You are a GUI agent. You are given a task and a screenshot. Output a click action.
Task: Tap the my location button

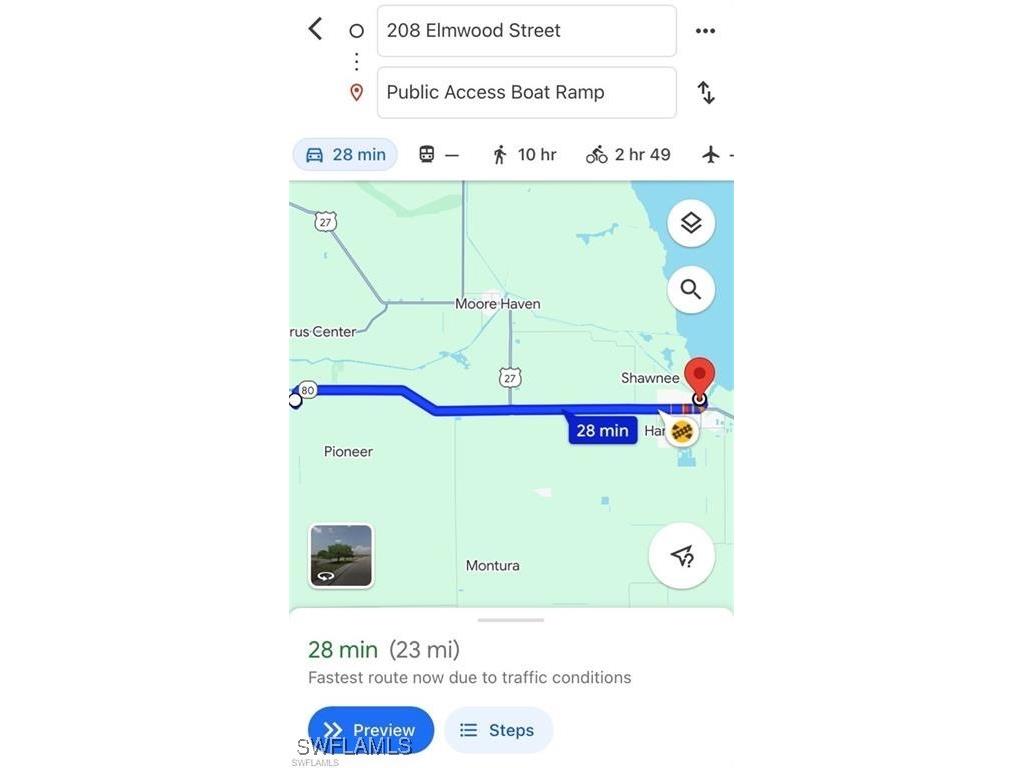pos(682,556)
